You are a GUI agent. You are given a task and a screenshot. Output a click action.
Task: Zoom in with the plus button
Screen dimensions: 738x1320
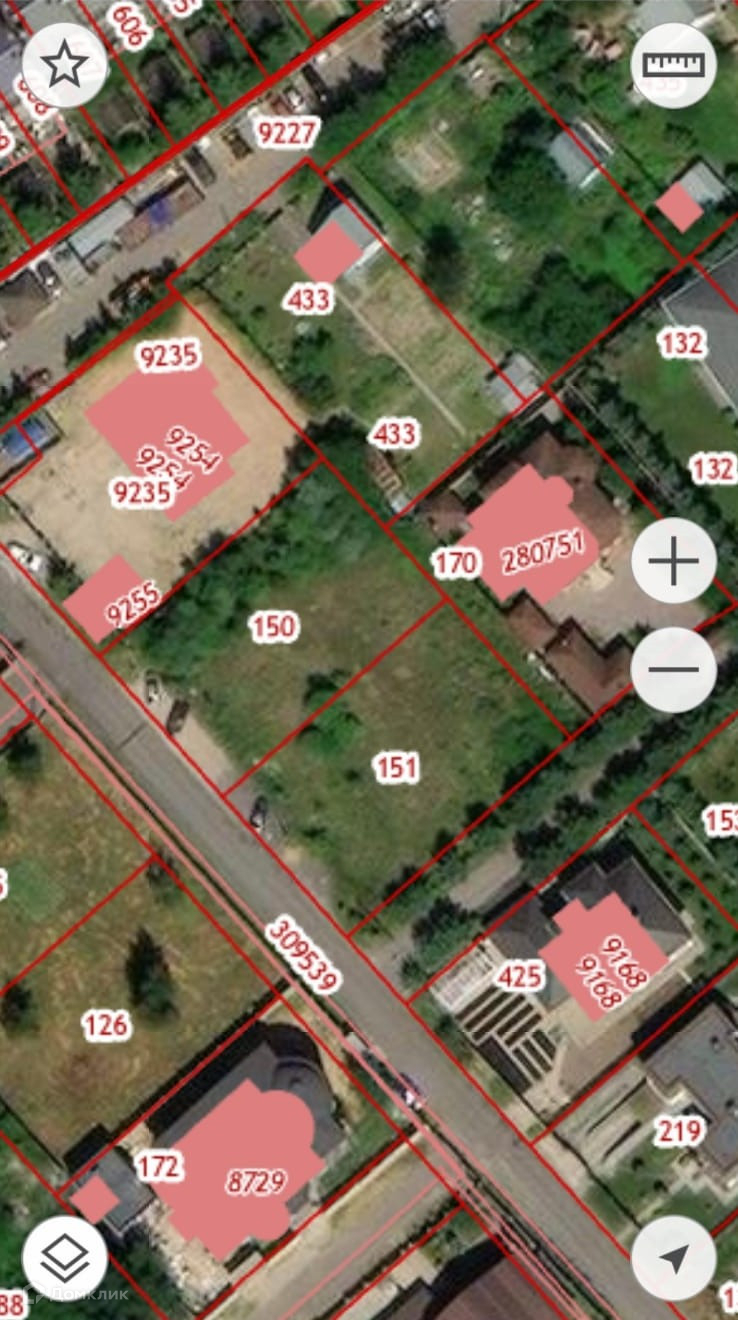click(x=674, y=561)
